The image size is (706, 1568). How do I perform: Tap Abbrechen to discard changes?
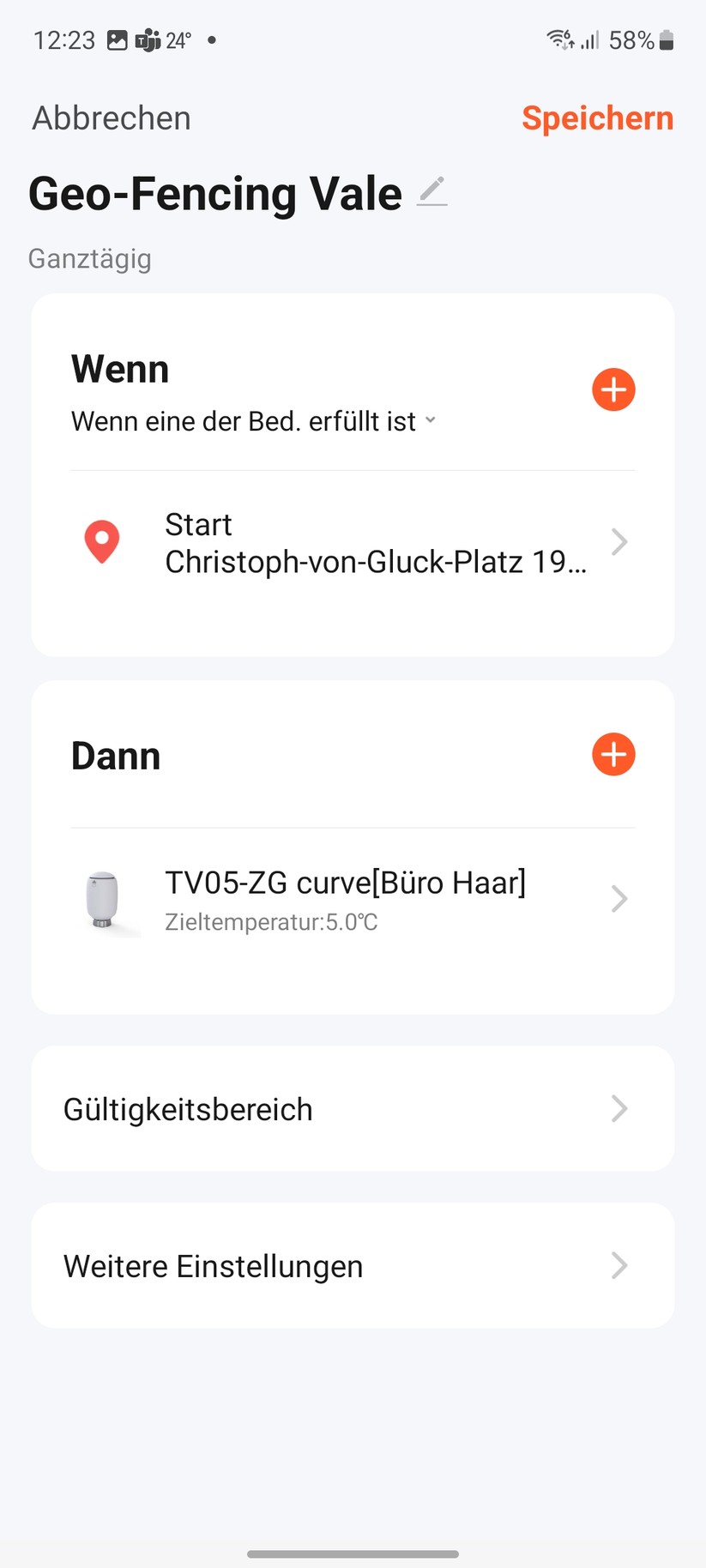(x=111, y=118)
